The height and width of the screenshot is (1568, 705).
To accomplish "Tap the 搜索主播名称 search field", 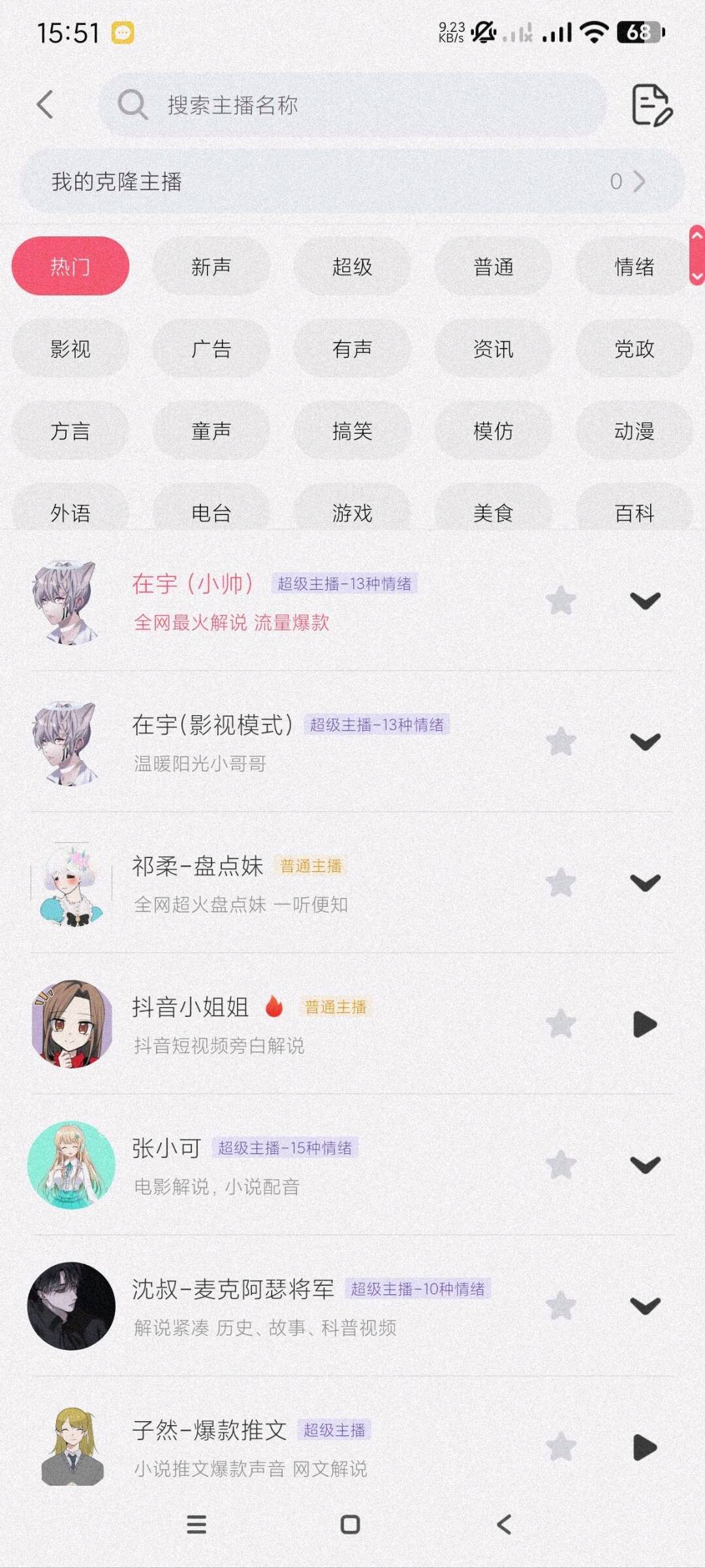I will tap(352, 104).
